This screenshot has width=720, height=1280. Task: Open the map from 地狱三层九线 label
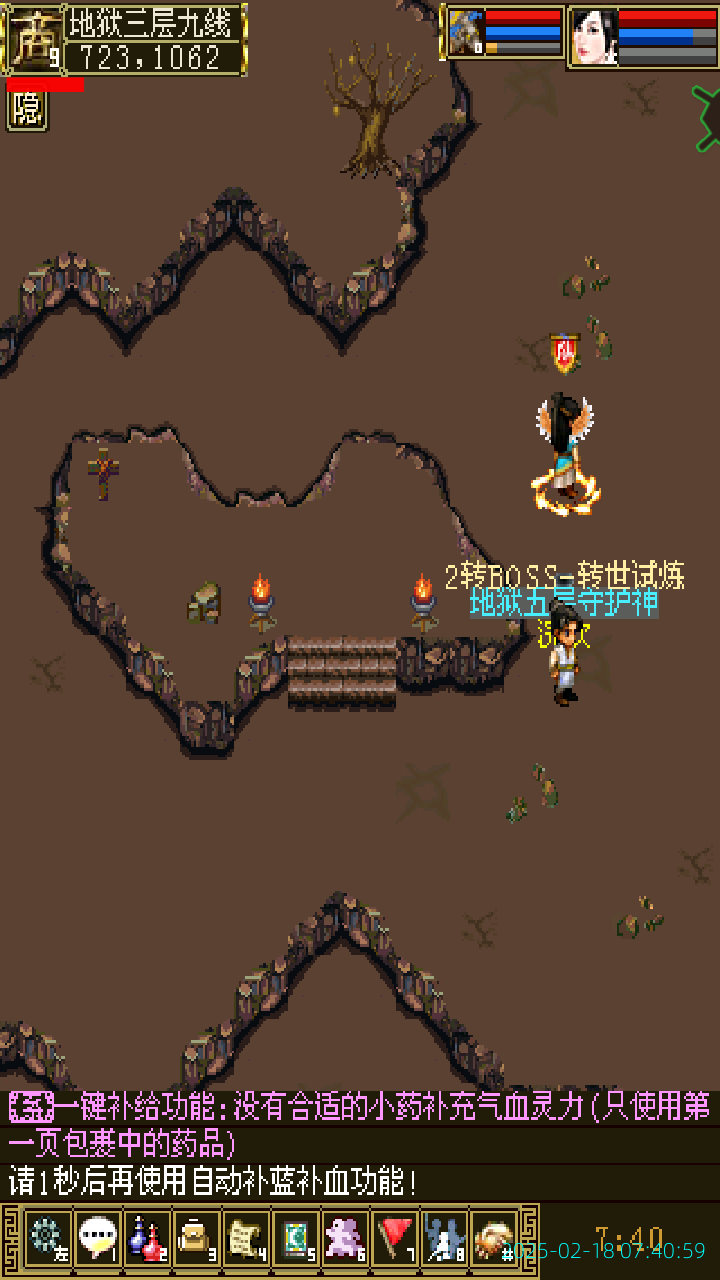pyautogui.click(x=155, y=21)
